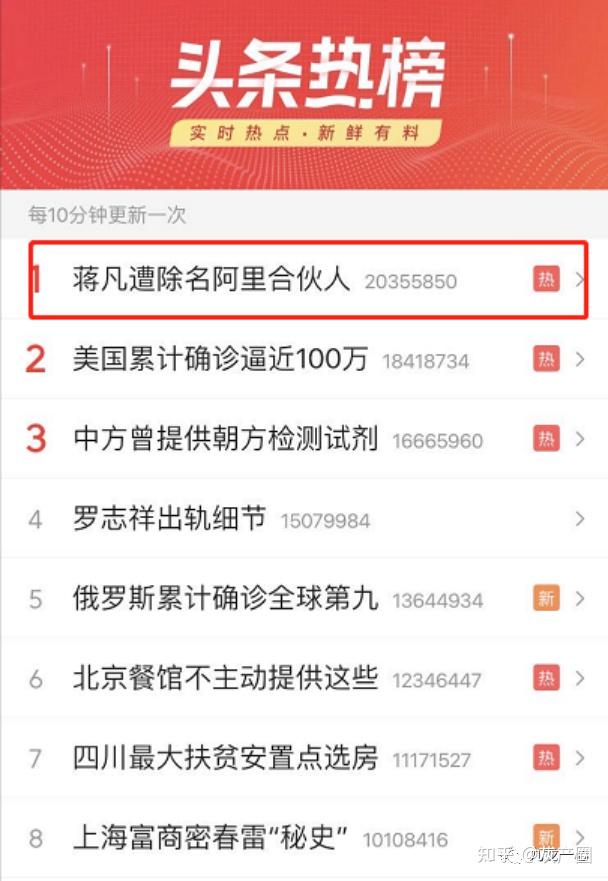The width and height of the screenshot is (608, 881).
Task: Open the topic 上海富商密春雷"秘史"
Action: click(210, 838)
